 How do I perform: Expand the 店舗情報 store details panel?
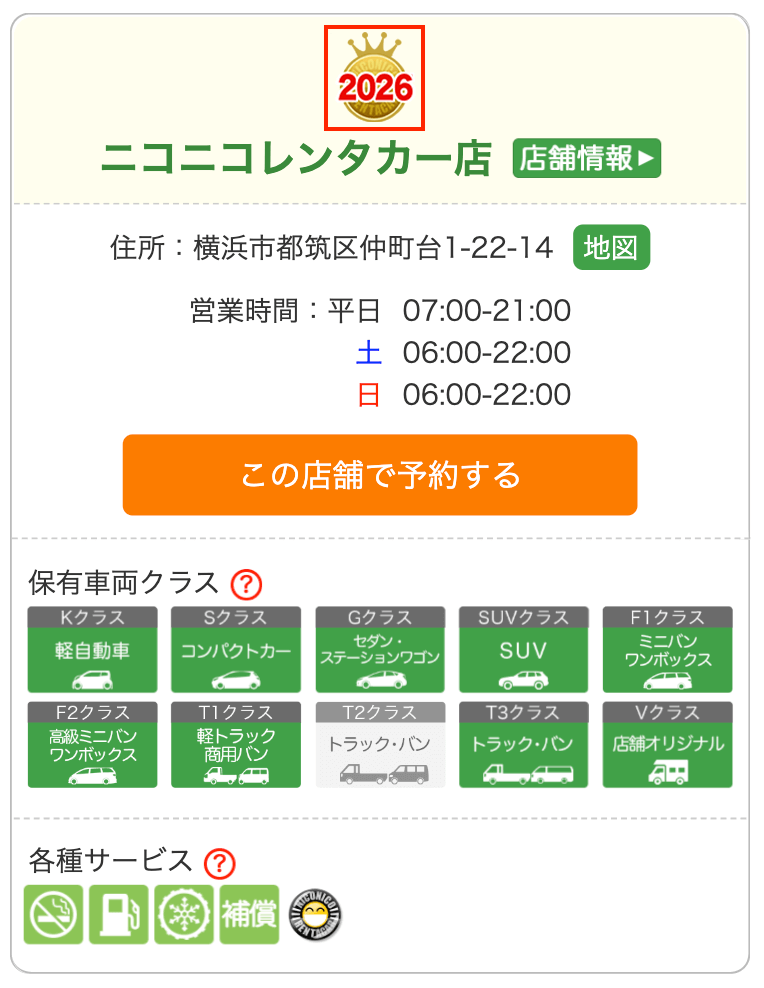click(x=587, y=158)
